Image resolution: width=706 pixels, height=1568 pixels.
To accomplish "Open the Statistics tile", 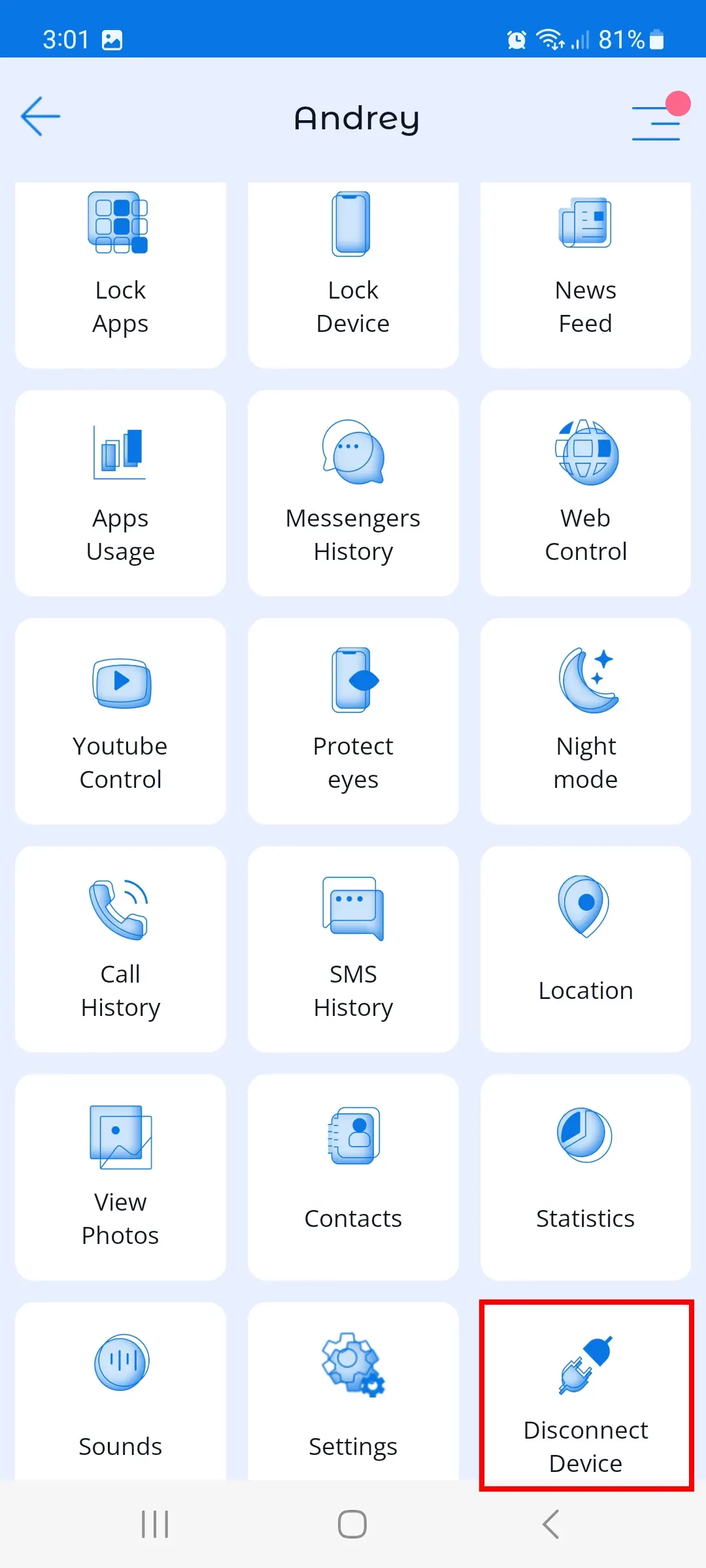I will coord(586,1177).
